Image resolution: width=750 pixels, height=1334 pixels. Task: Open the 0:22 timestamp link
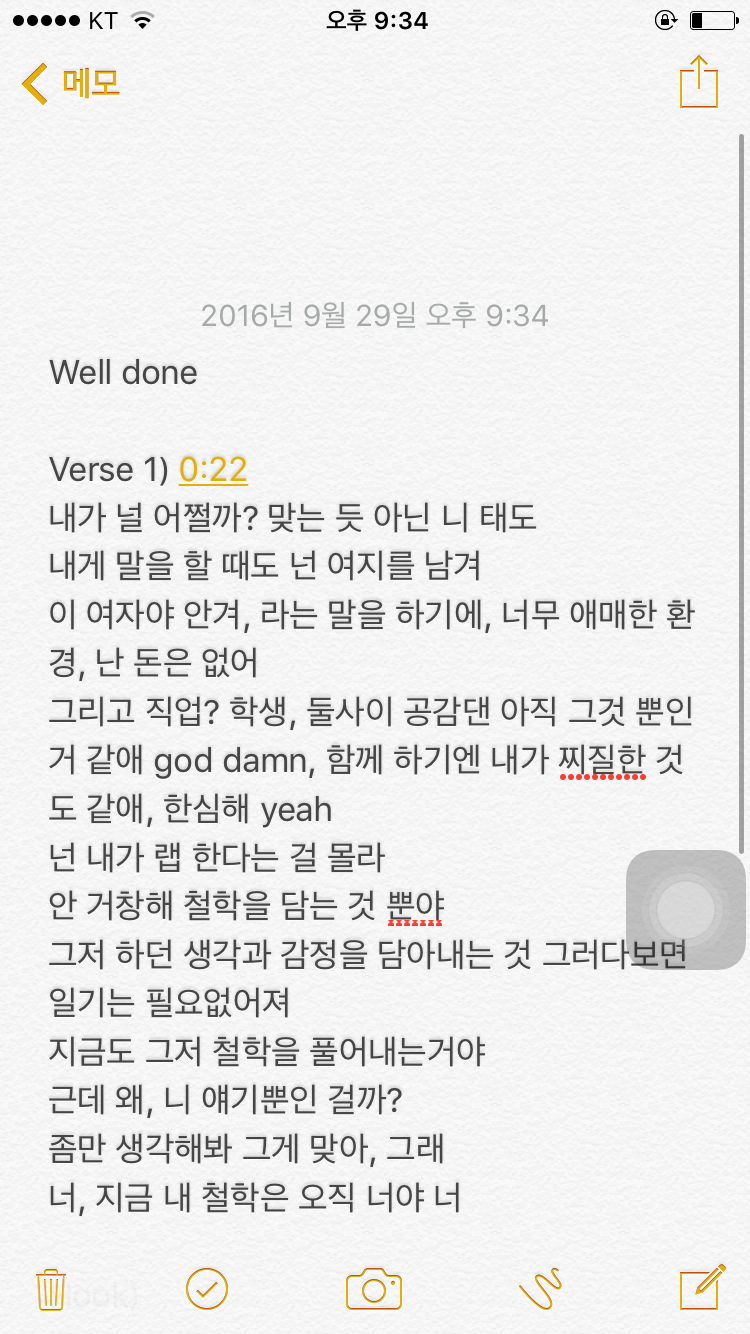point(213,469)
